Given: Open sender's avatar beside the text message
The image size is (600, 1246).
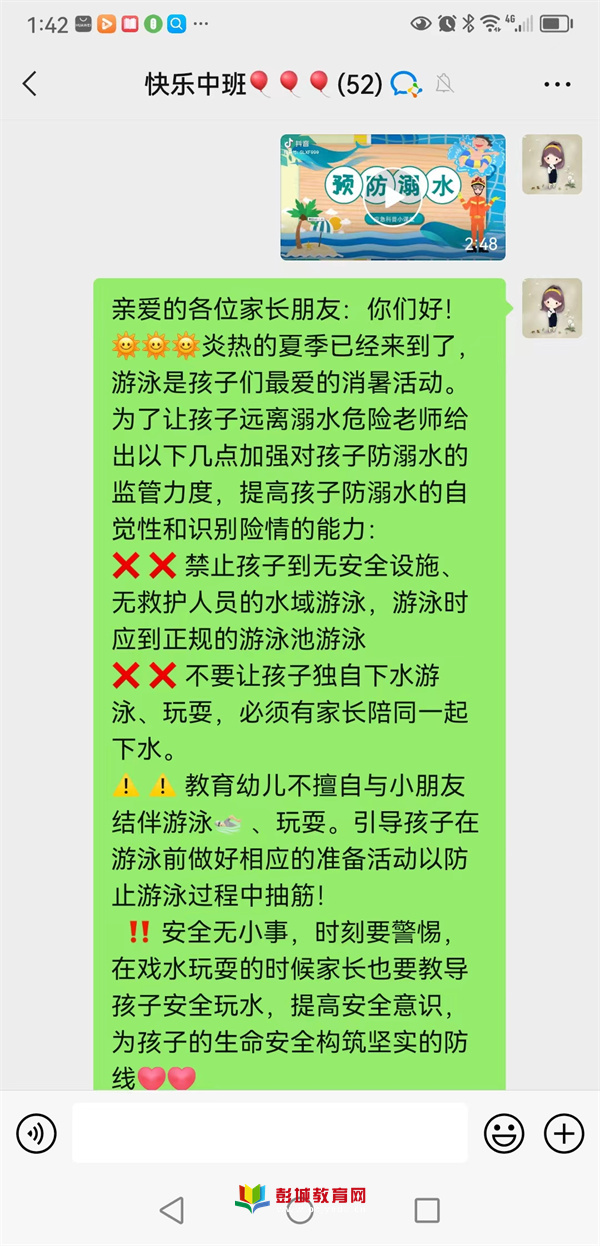Looking at the screenshot, I should (x=551, y=308).
